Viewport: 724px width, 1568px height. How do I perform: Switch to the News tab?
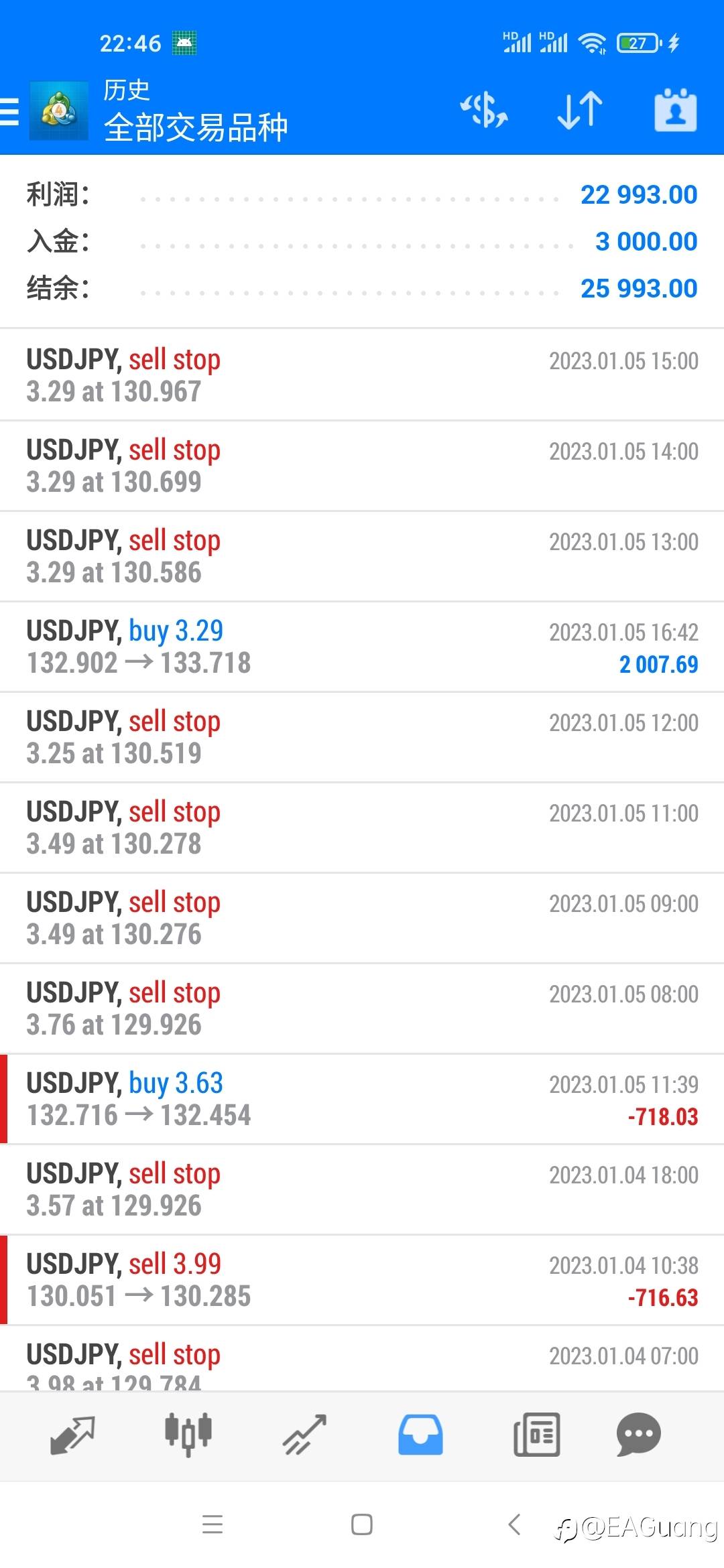tap(536, 1435)
